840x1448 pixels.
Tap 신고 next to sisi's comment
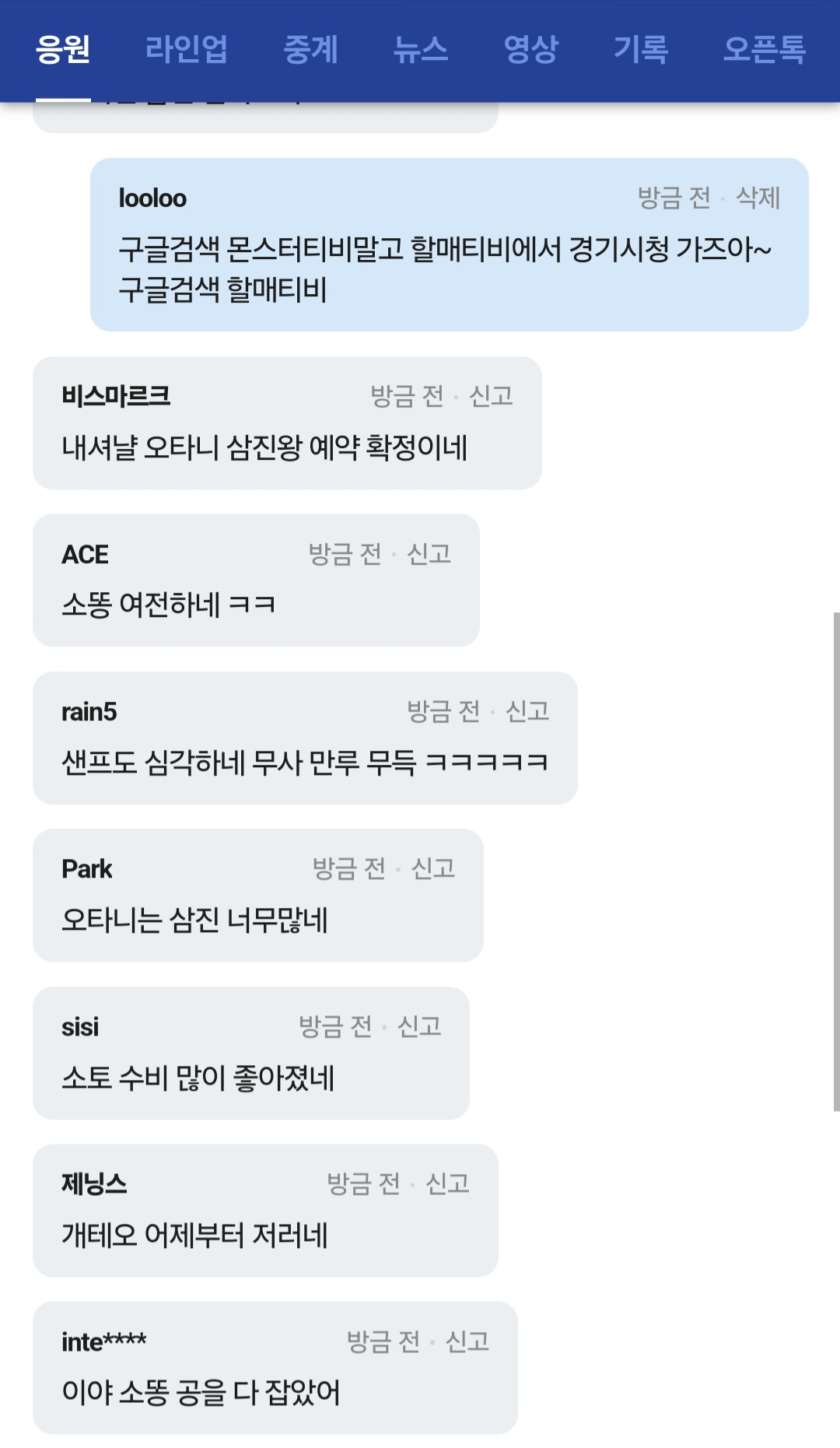[x=419, y=1026]
